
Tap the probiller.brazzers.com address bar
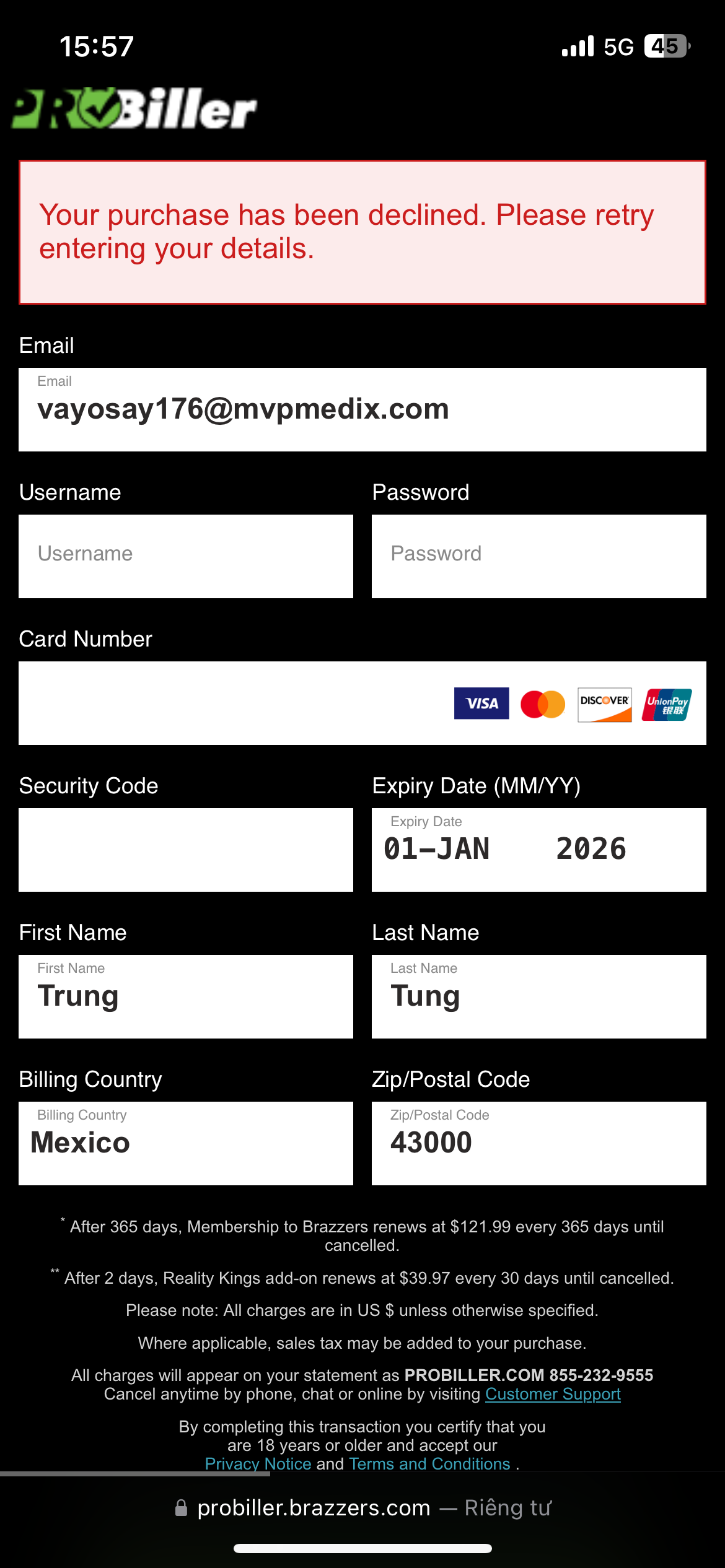click(362, 1508)
